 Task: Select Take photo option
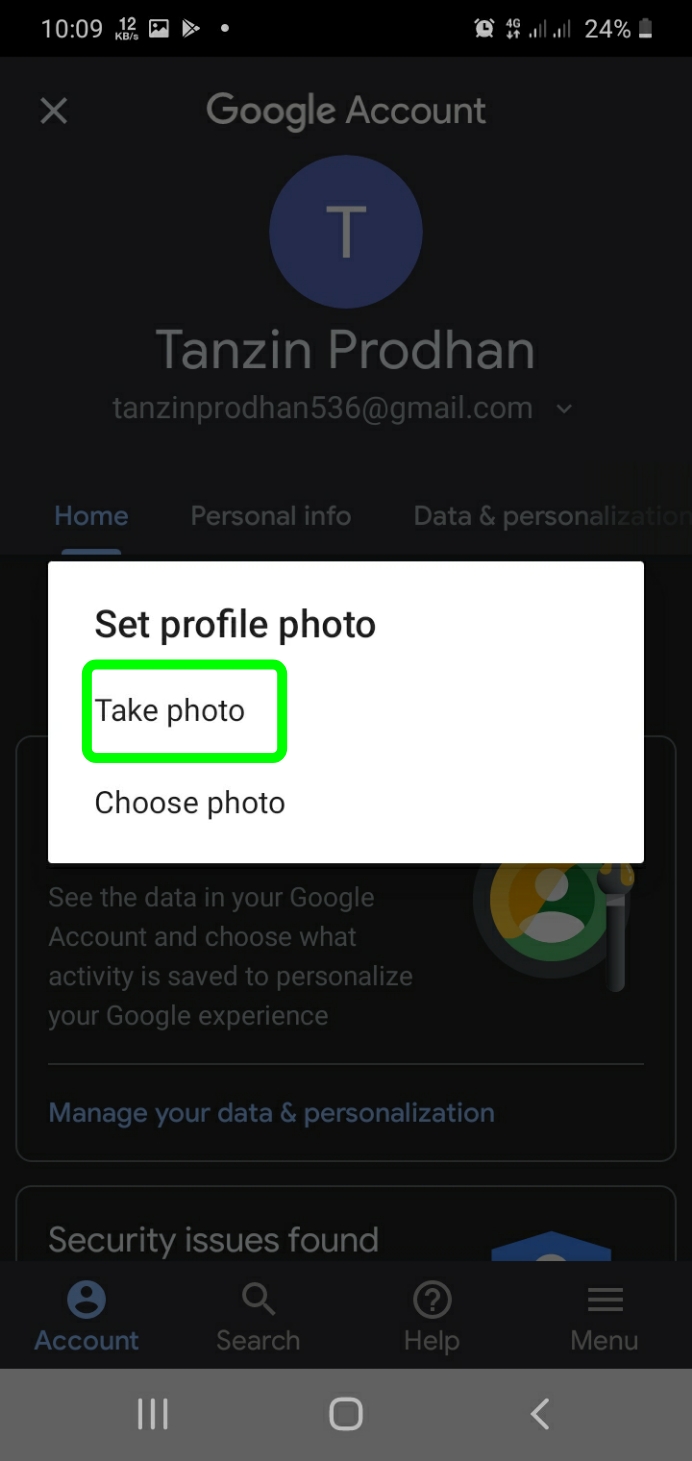point(170,711)
